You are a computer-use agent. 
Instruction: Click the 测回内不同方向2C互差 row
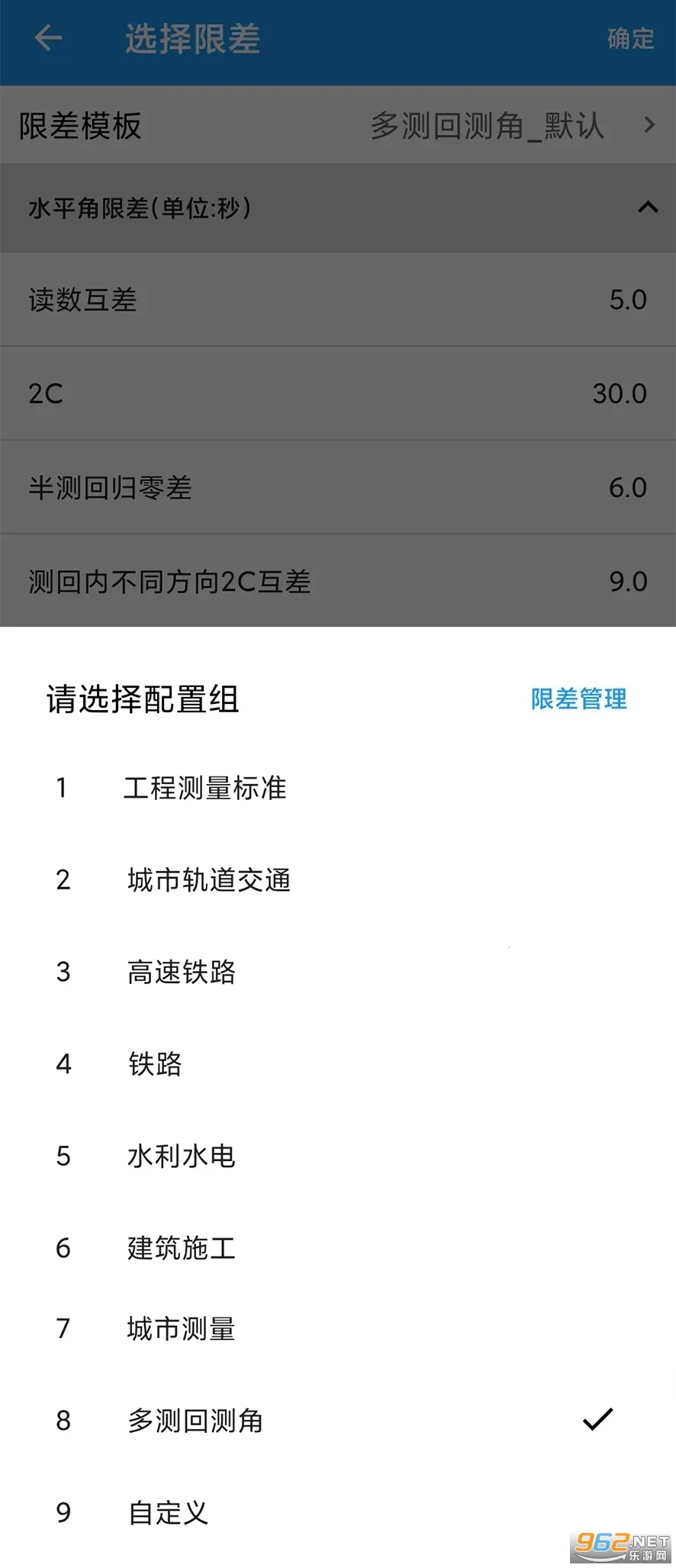pyautogui.click(x=338, y=581)
